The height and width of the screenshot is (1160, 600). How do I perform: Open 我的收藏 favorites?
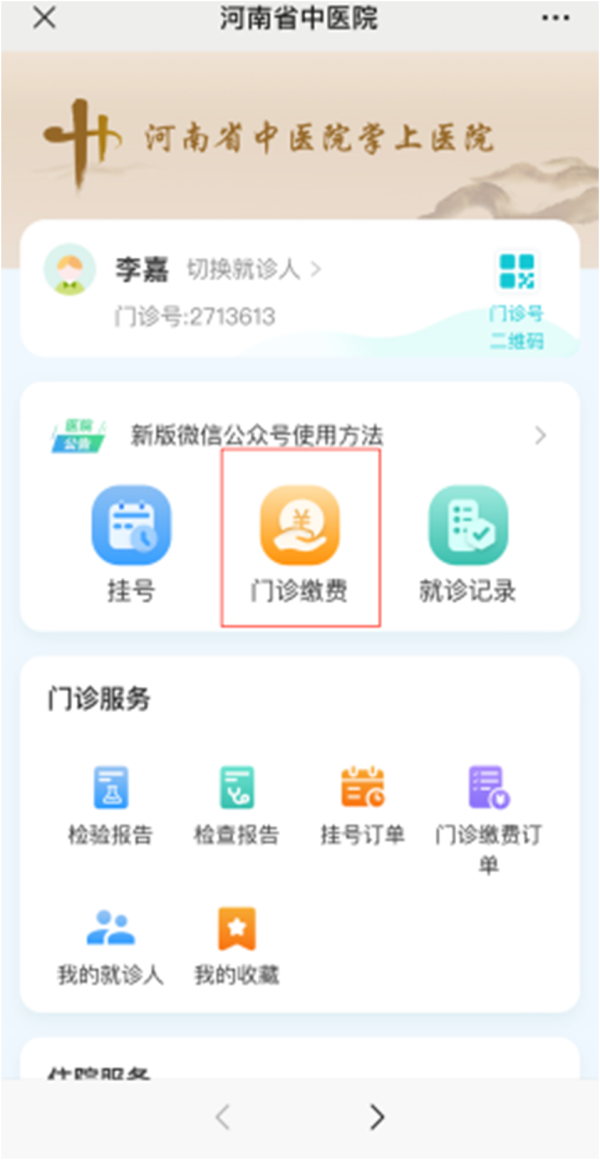(236, 945)
